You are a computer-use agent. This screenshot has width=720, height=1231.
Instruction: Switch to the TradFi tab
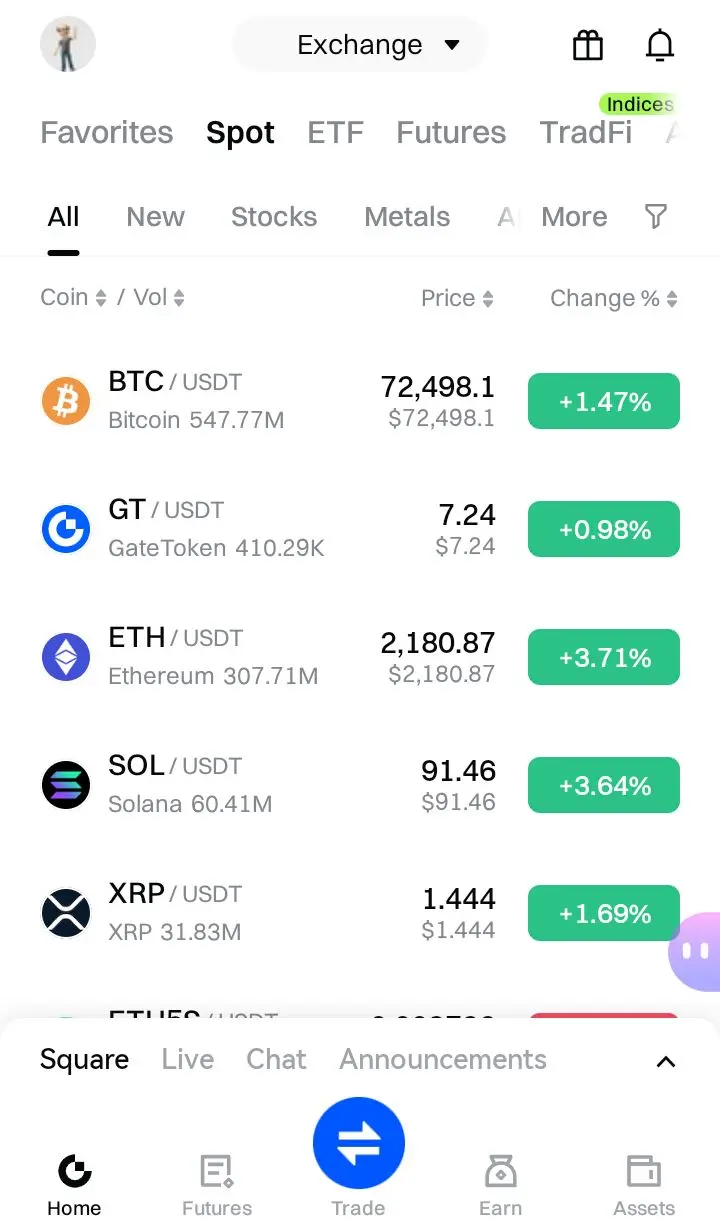pyautogui.click(x=586, y=132)
